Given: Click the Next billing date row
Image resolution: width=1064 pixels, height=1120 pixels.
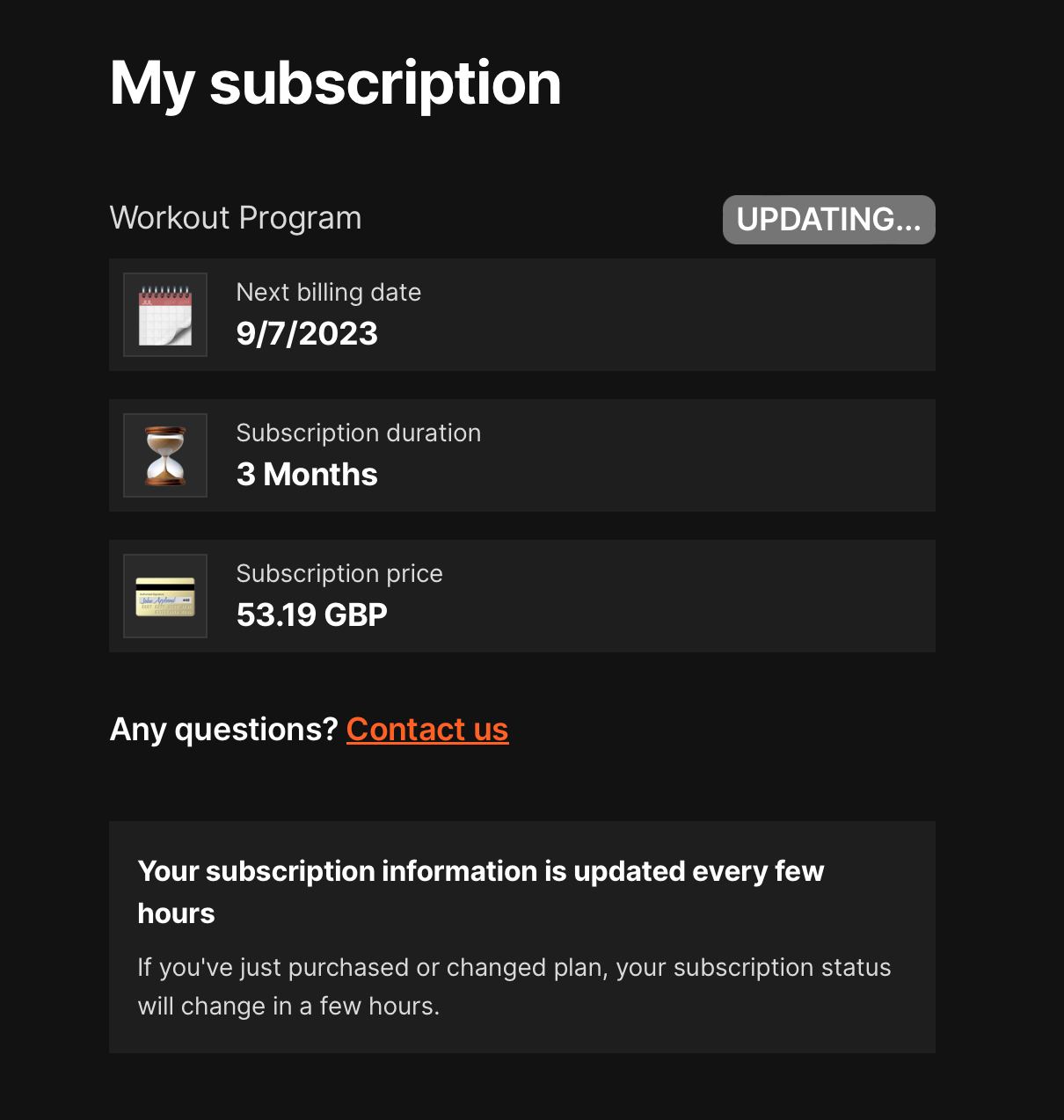Looking at the screenshot, I should (522, 314).
